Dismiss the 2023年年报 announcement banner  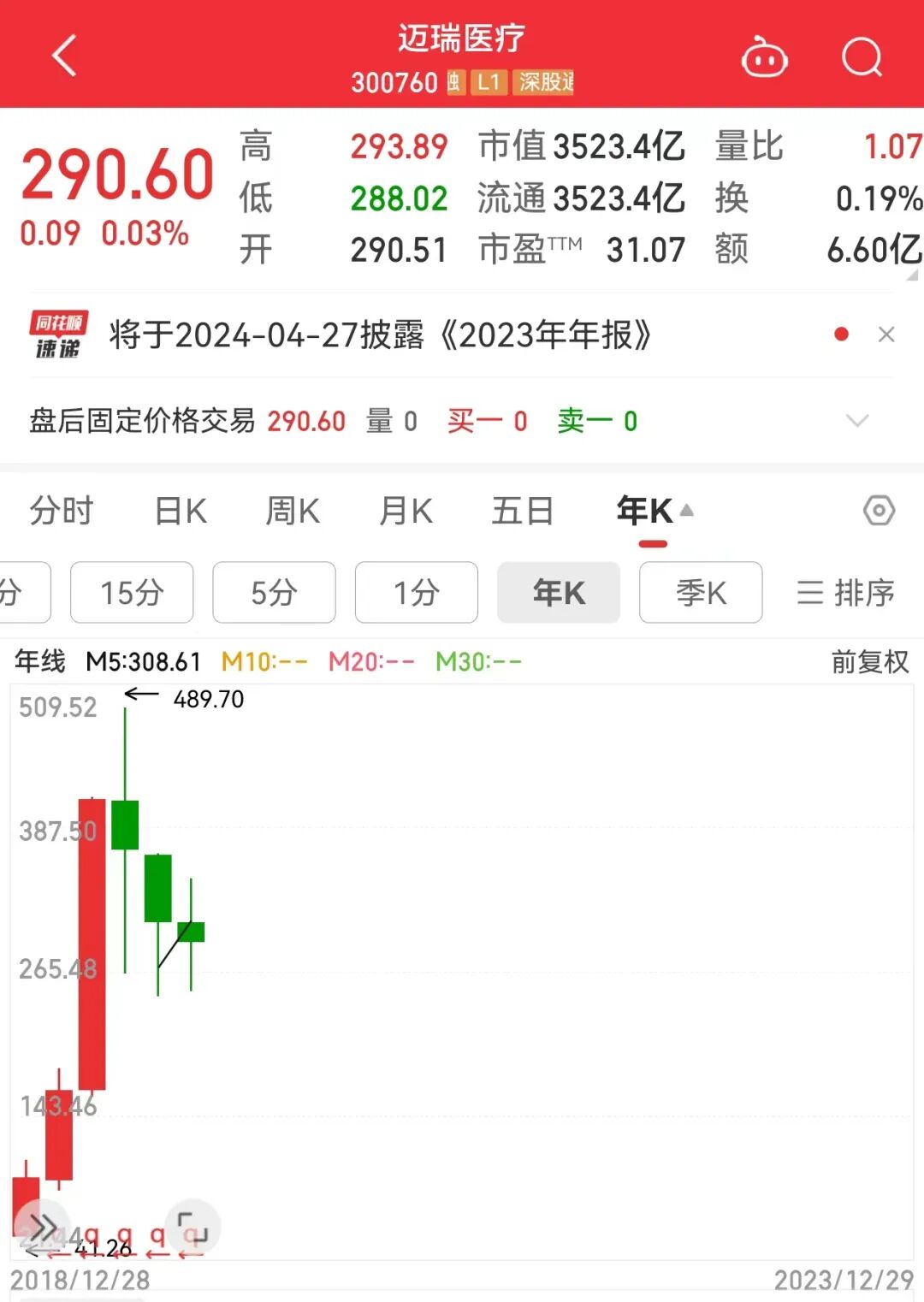(886, 334)
